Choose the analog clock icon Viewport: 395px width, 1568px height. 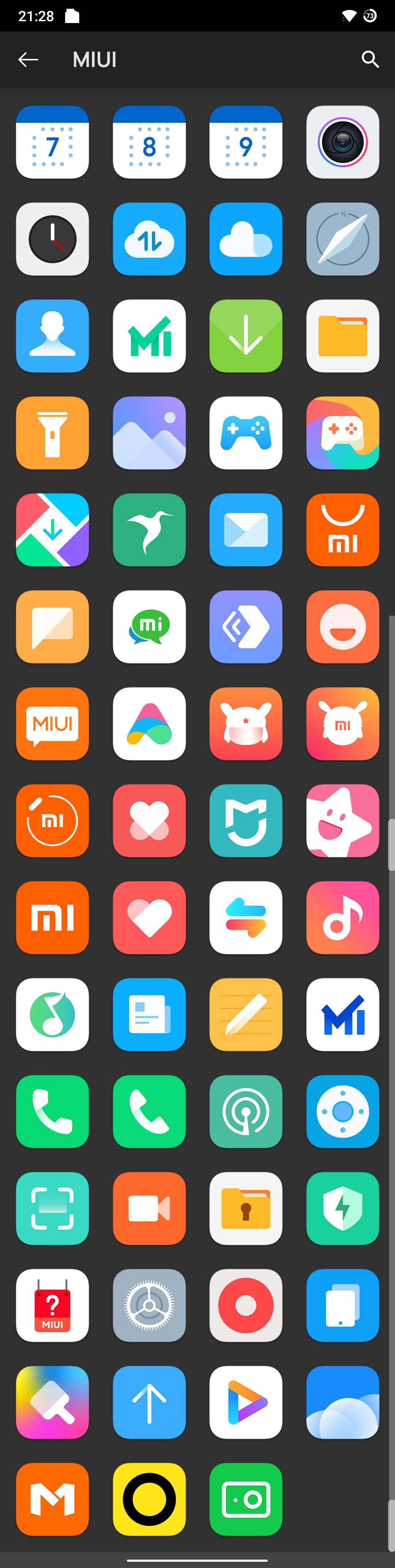52,239
